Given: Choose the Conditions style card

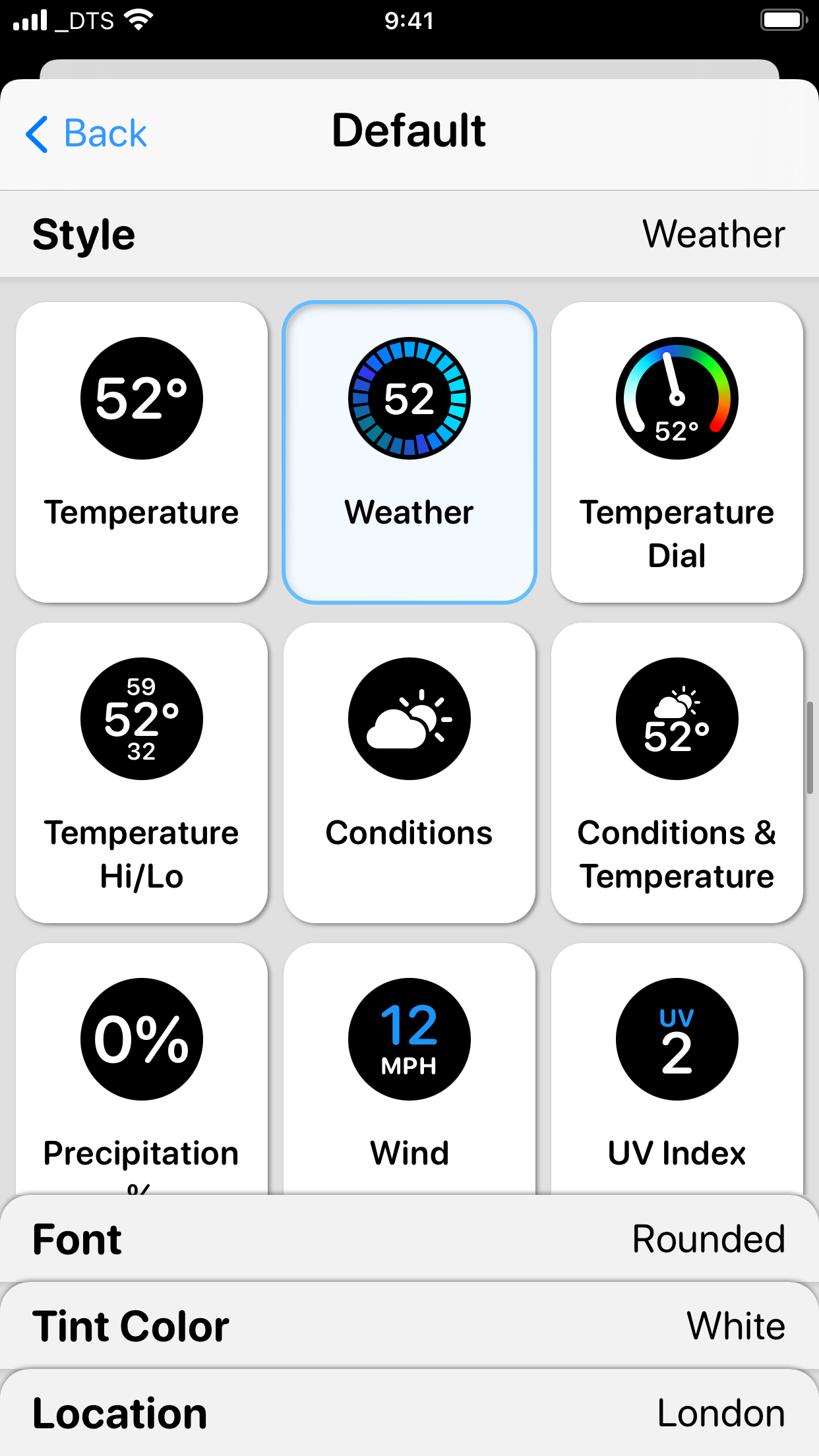Looking at the screenshot, I should pyautogui.click(x=409, y=772).
